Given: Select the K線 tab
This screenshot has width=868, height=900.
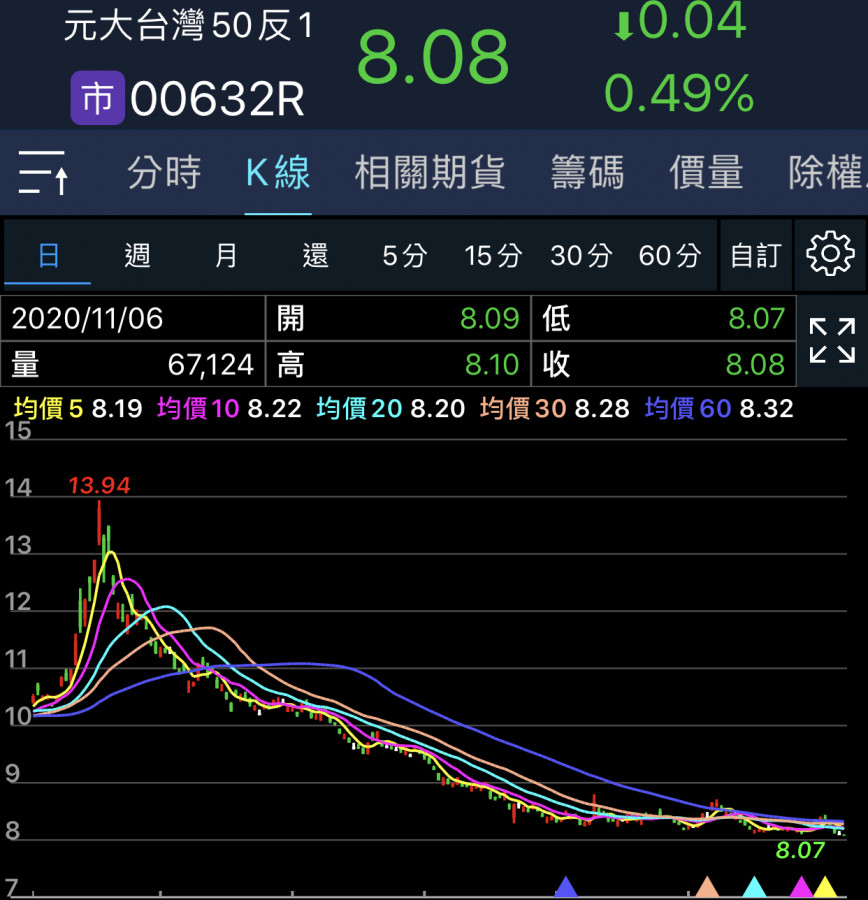Looking at the screenshot, I should pyautogui.click(x=278, y=173).
